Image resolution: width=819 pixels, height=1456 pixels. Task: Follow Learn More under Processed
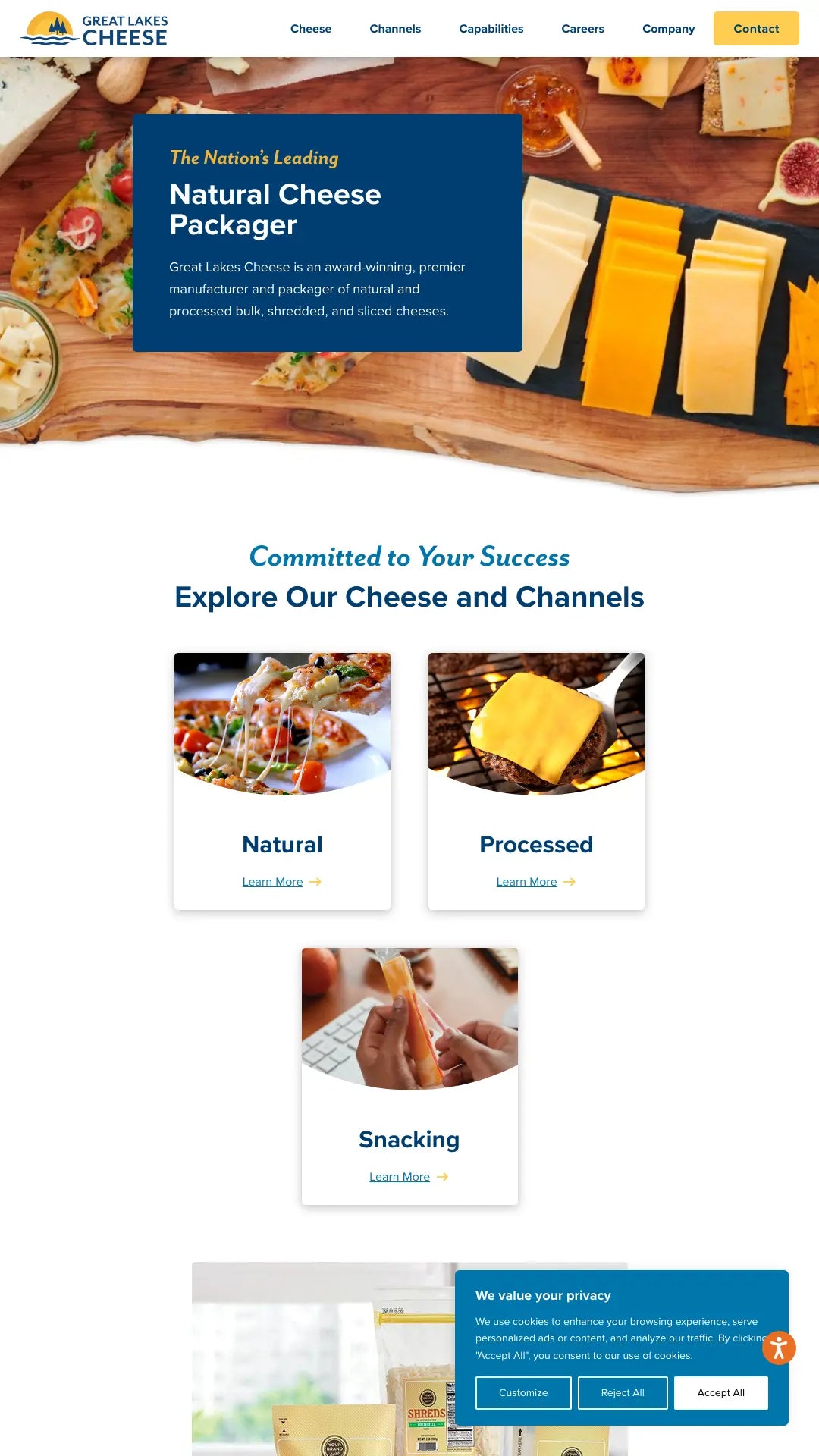(x=527, y=882)
